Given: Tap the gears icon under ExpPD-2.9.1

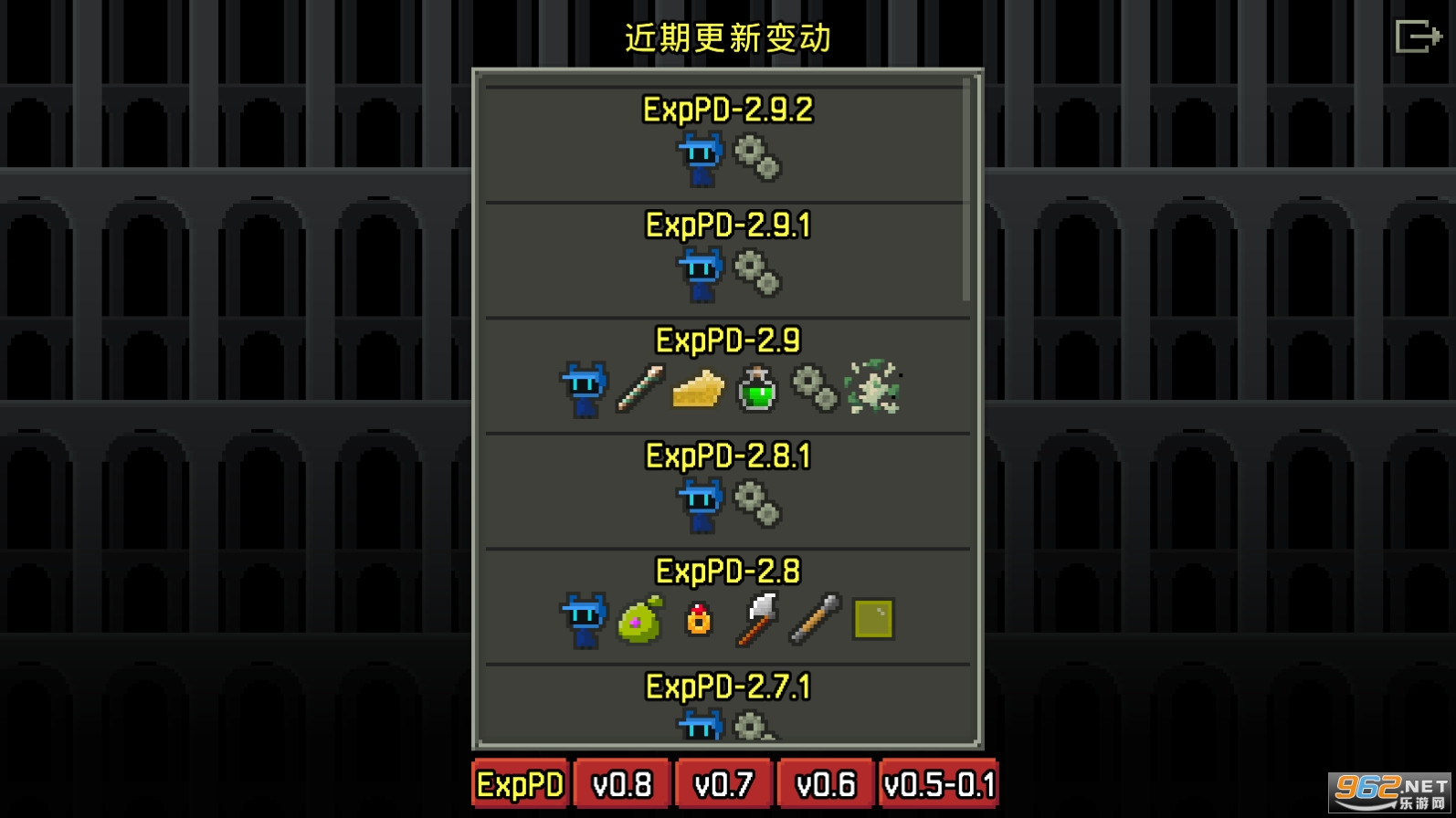Looking at the screenshot, I should click(x=757, y=274).
